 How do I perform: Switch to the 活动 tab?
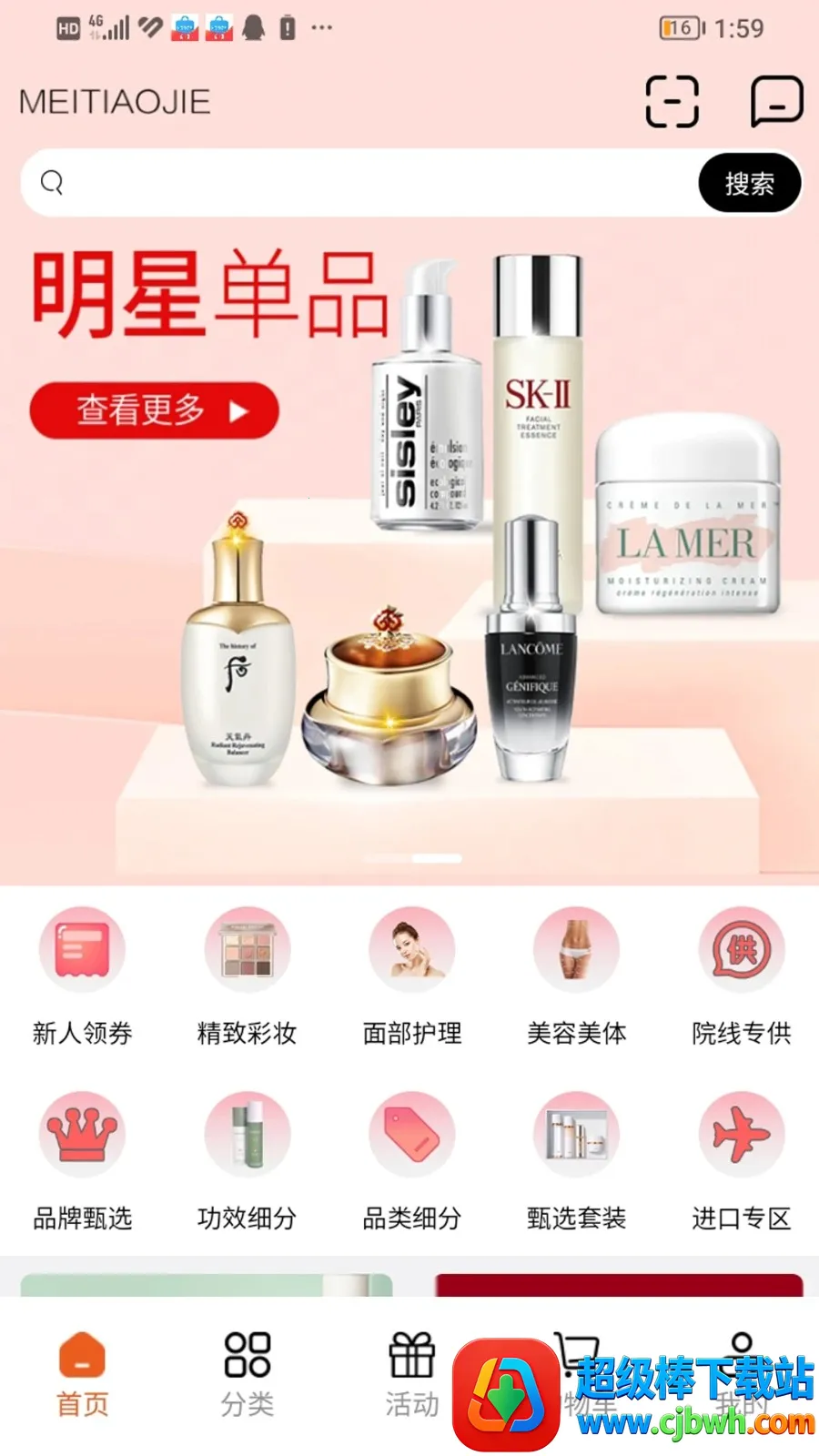(411, 1374)
